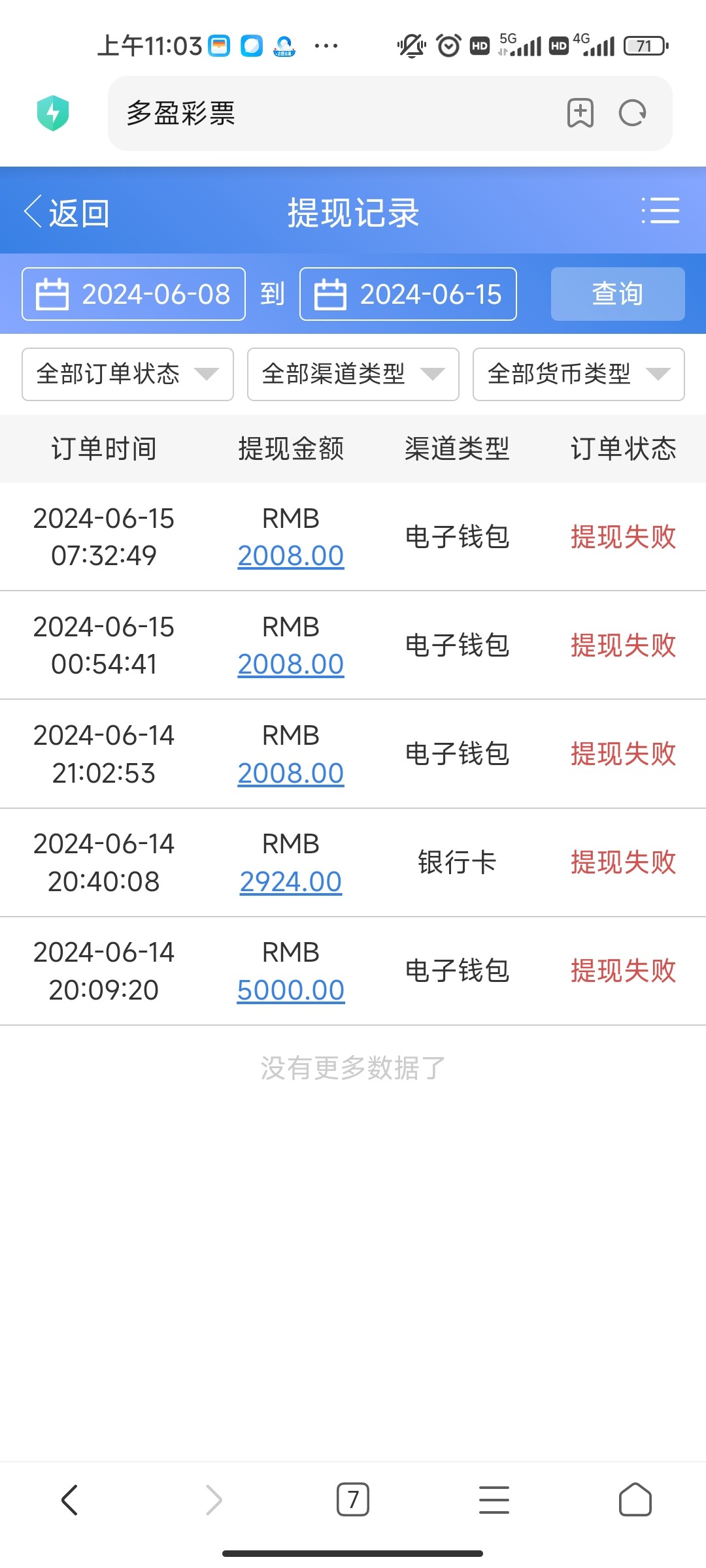Open the browser menu icon in bottom bar
Image resolution: width=706 pixels, height=1568 pixels.
(x=494, y=1499)
